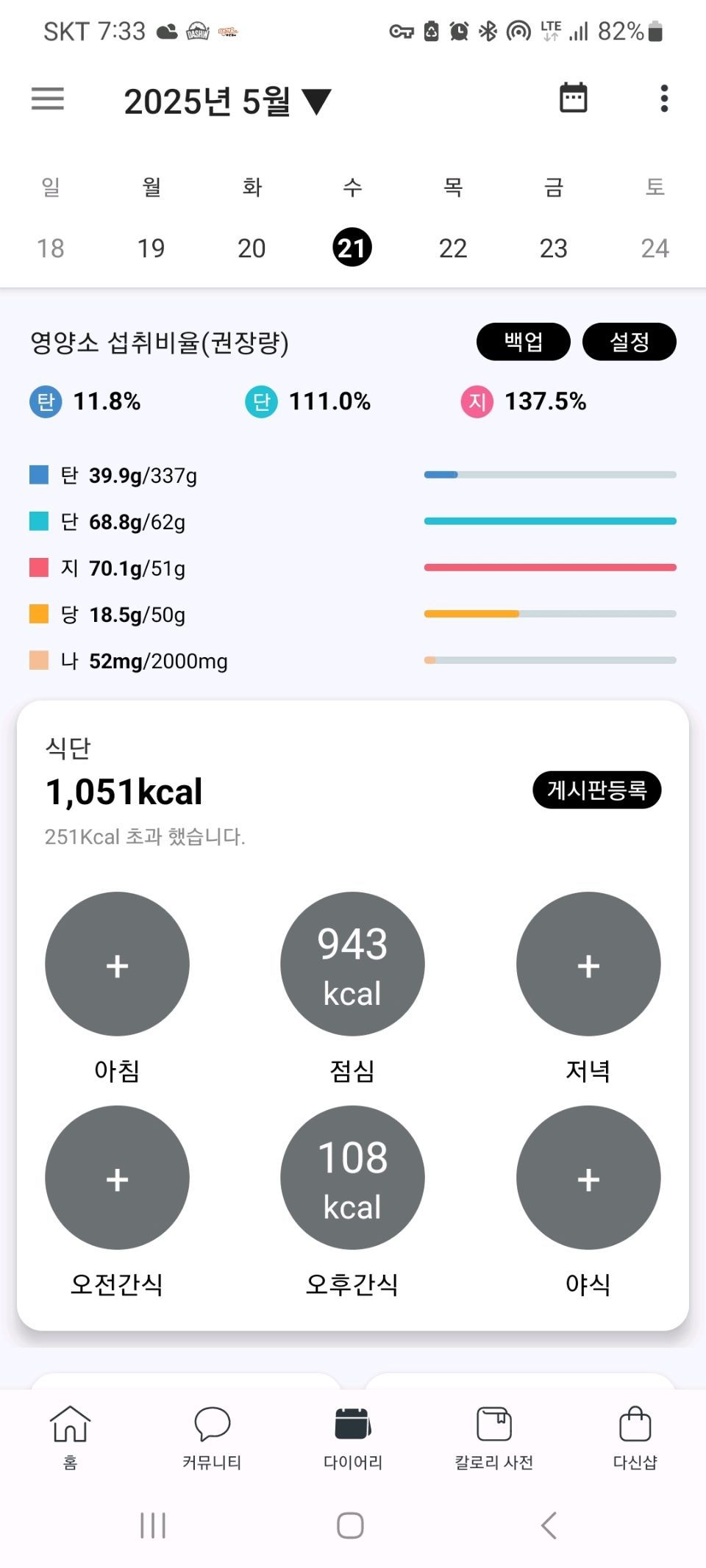Open the calendar icon in the app bar
706x1568 pixels.
574,98
